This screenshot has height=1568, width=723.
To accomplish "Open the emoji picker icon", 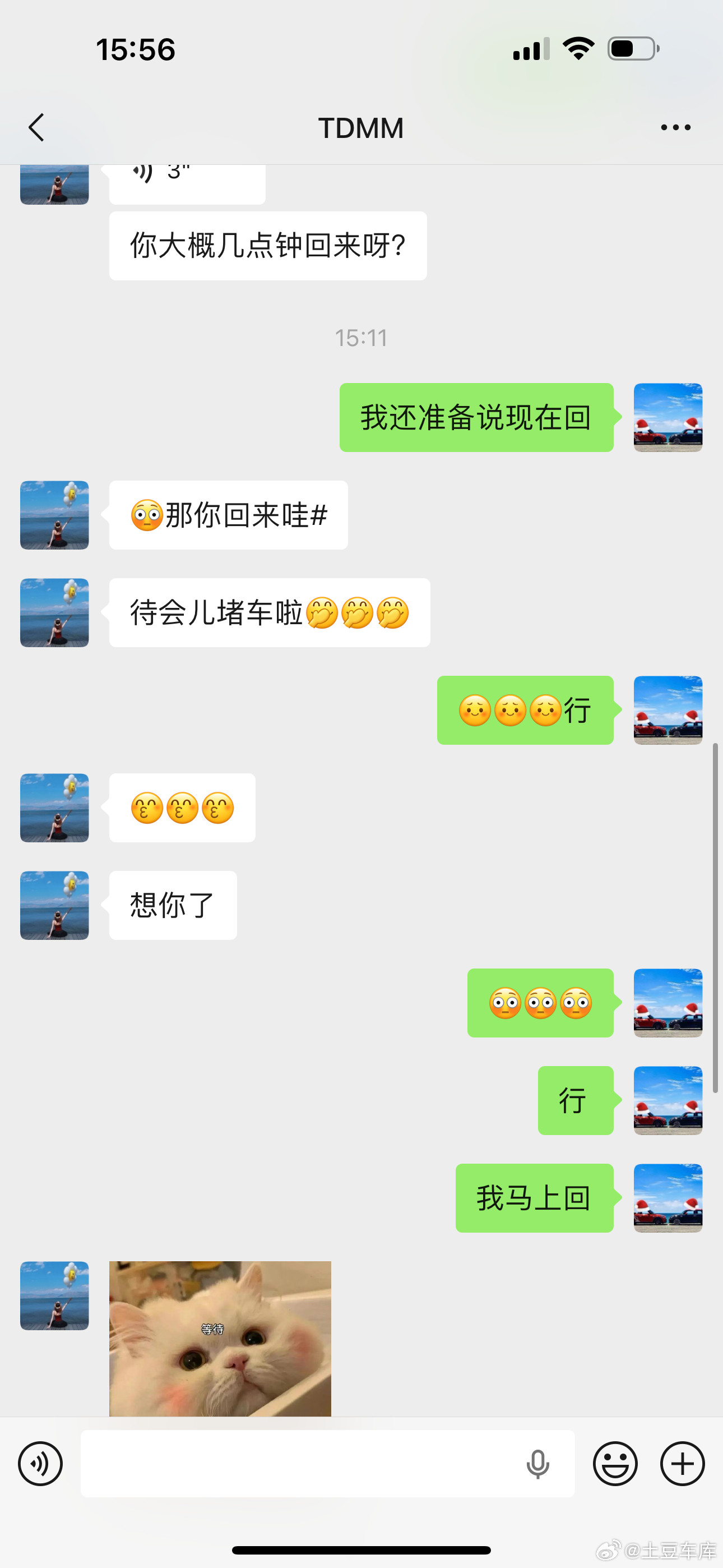I will point(616,1463).
